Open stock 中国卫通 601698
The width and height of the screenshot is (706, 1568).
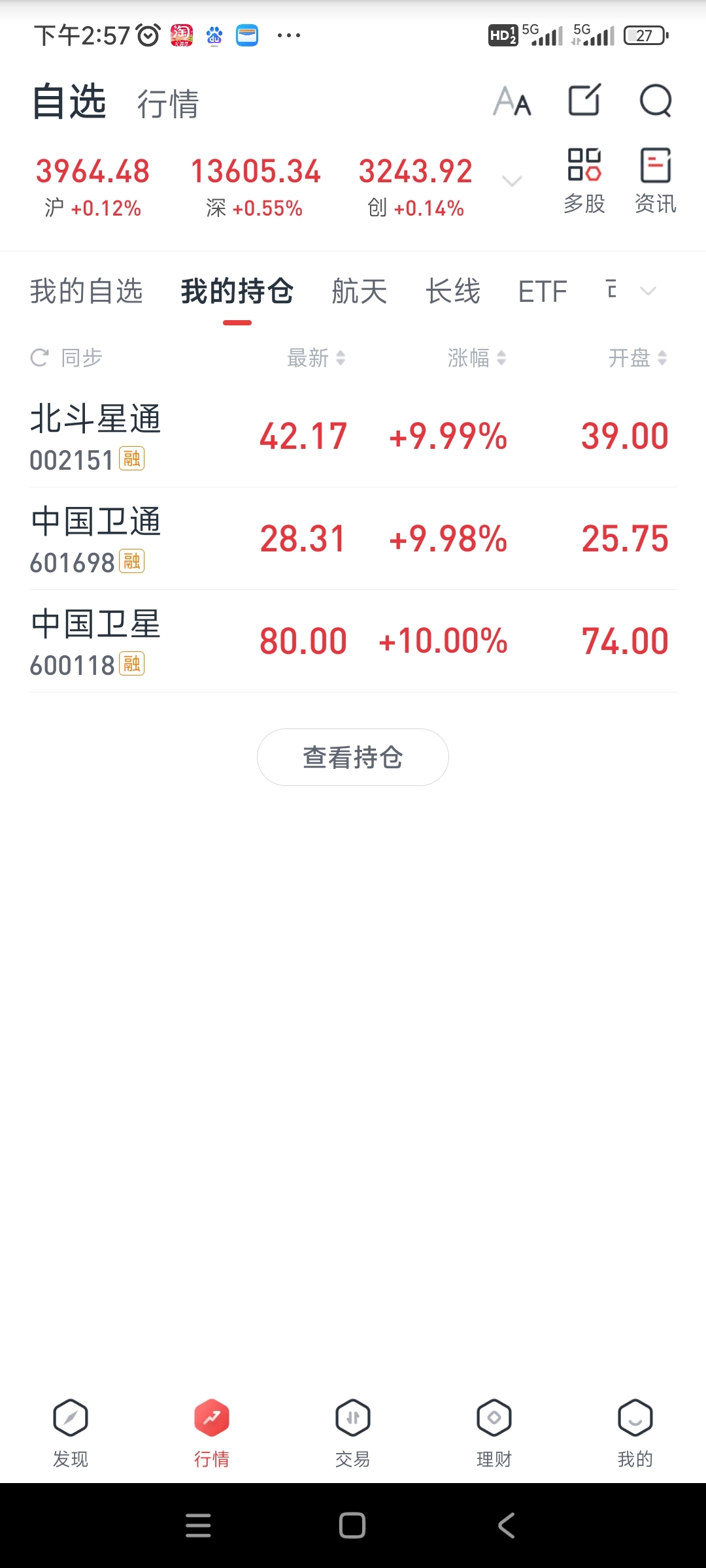[353, 538]
